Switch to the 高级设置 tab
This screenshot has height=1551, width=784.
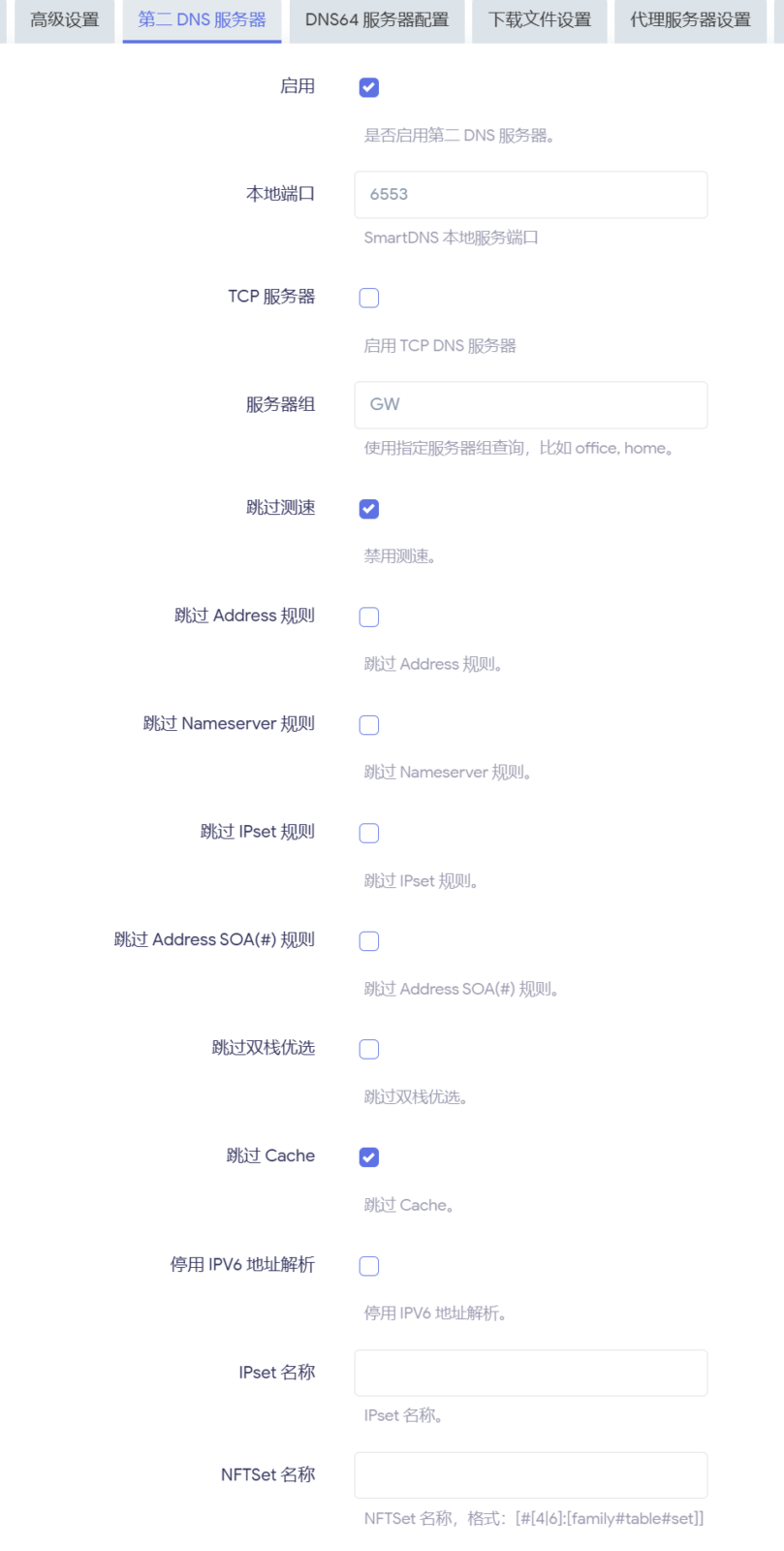(x=64, y=20)
